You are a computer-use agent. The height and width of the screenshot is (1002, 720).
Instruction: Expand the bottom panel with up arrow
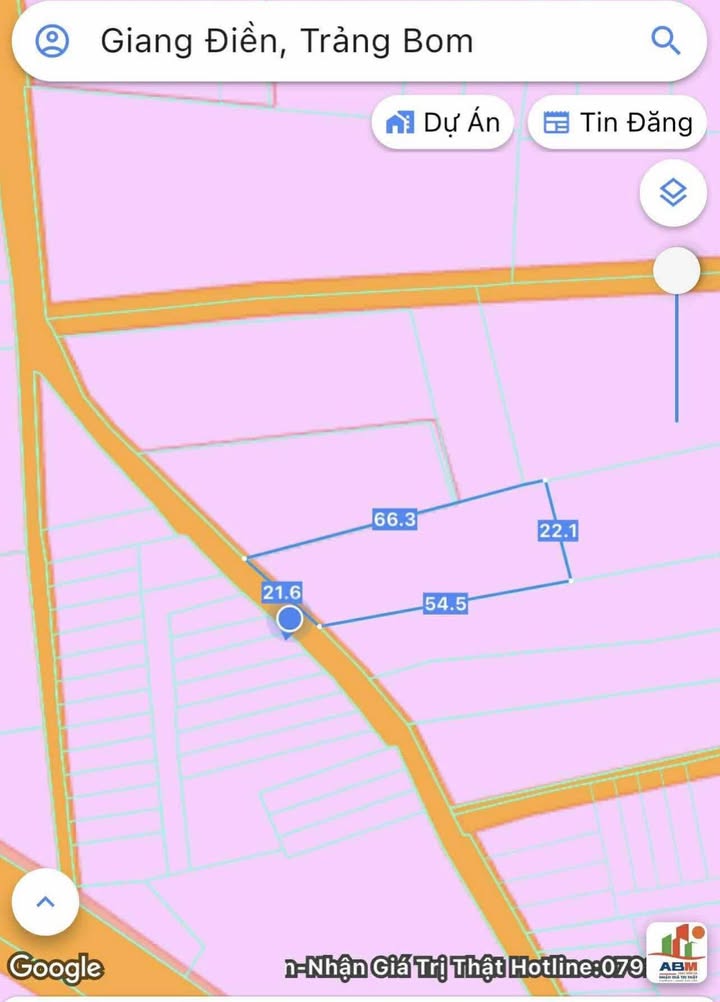(x=45, y=901)
